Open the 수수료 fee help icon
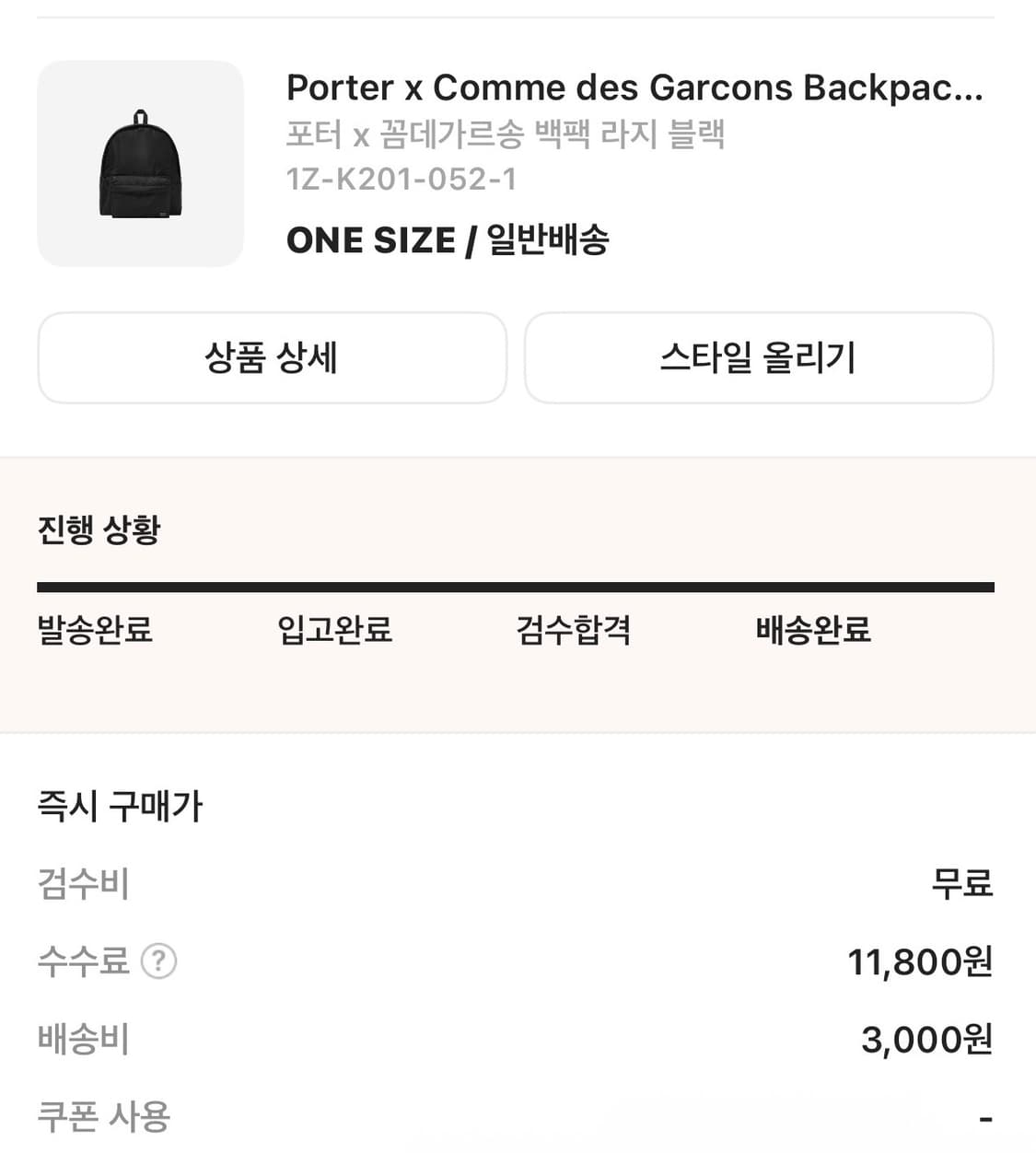The width and height of the screenshot is (1036, 1153). (x=158, y=962)
